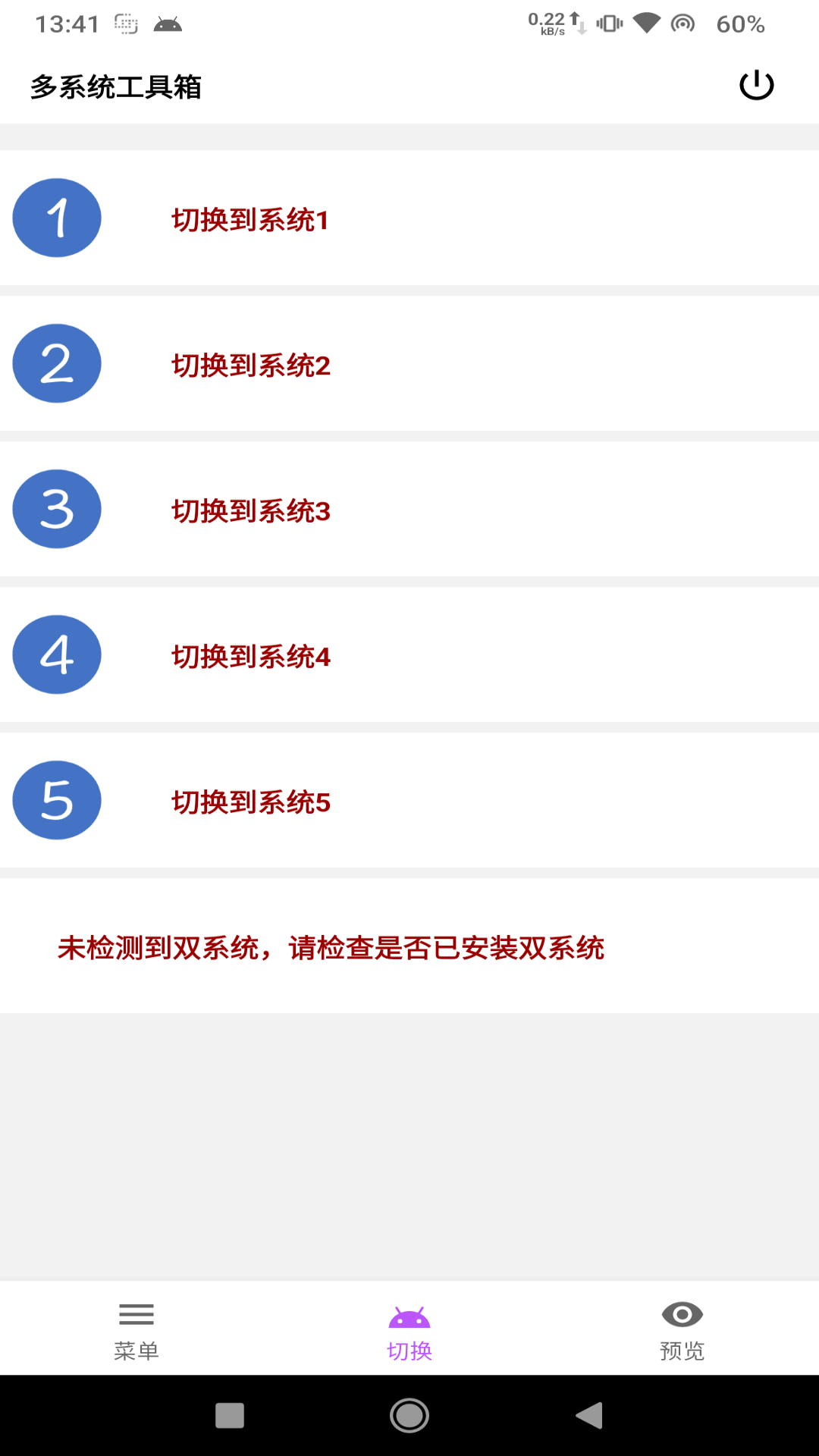Viewport: 819px width, 1456px height.
Task: Select the blue circle numbered 3
Action: coord(56,509)
